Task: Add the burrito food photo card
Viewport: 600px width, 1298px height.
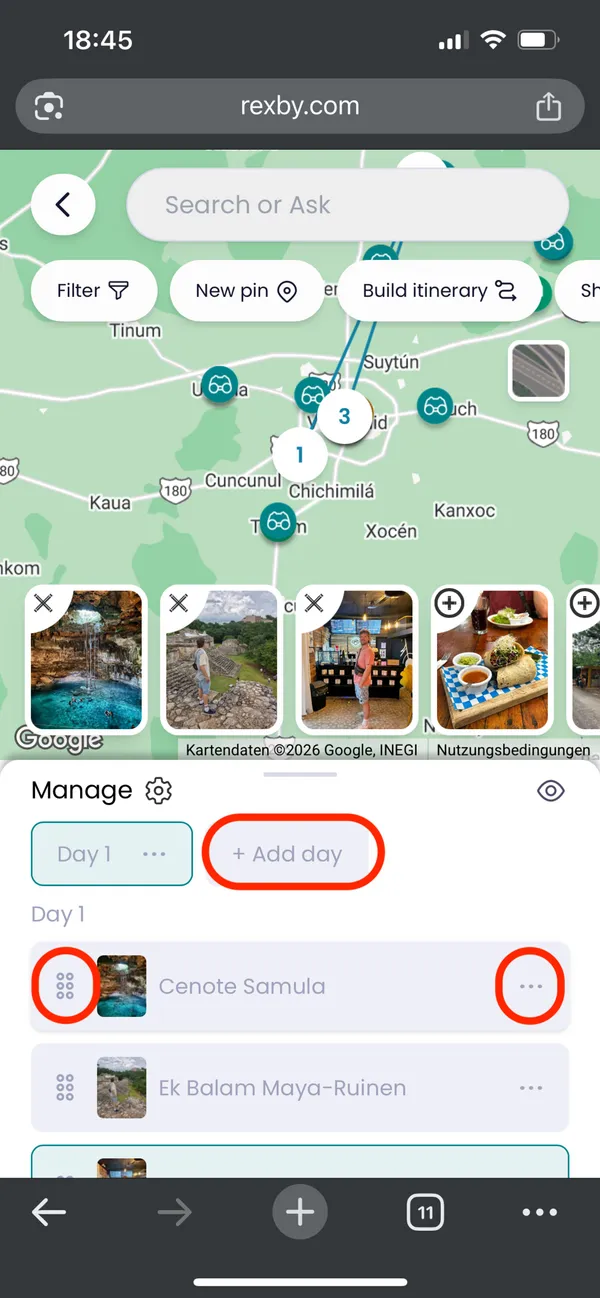Action: tap(450, 603)
